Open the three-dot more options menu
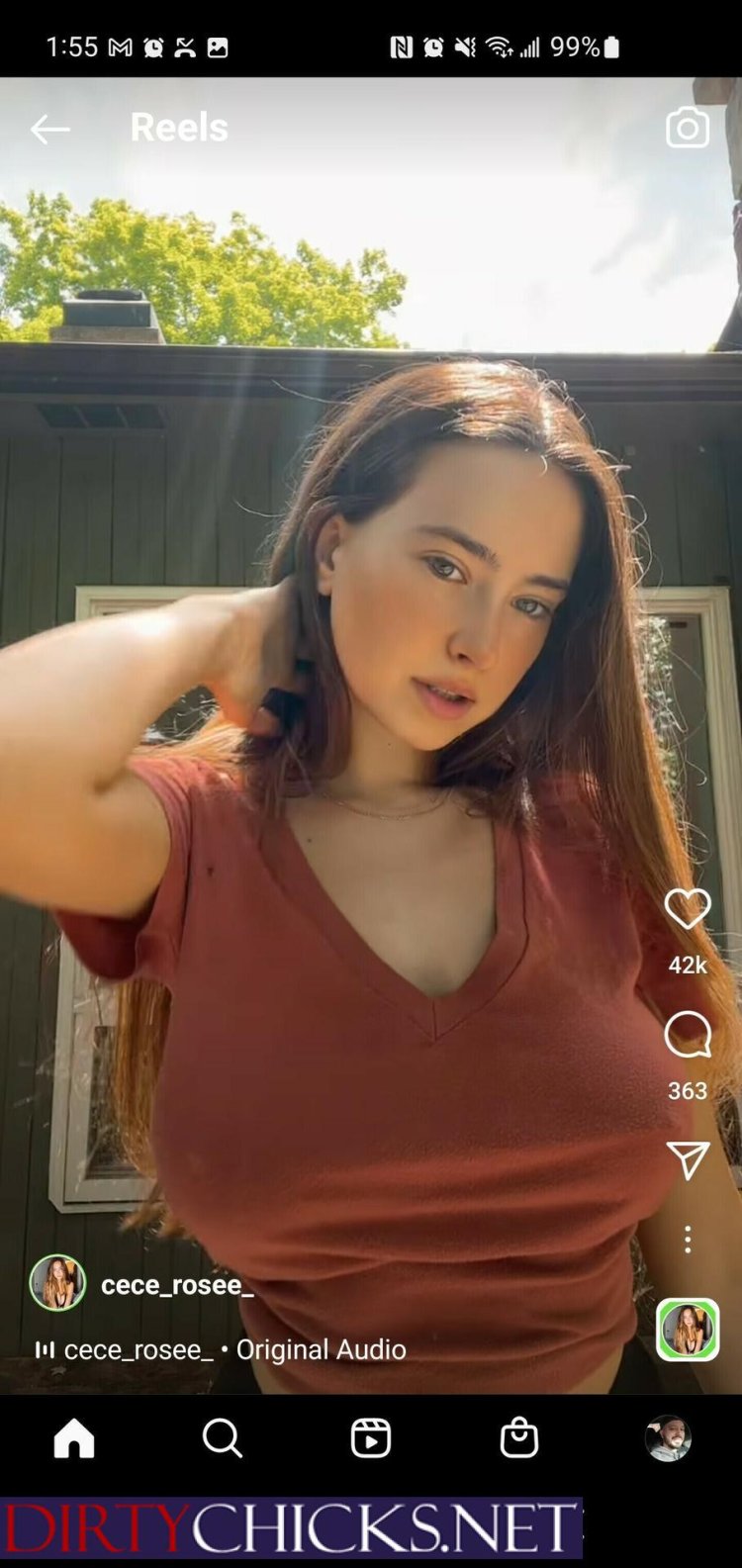The height and width of the screenshot is (1568, 742). click(688, 1239)
